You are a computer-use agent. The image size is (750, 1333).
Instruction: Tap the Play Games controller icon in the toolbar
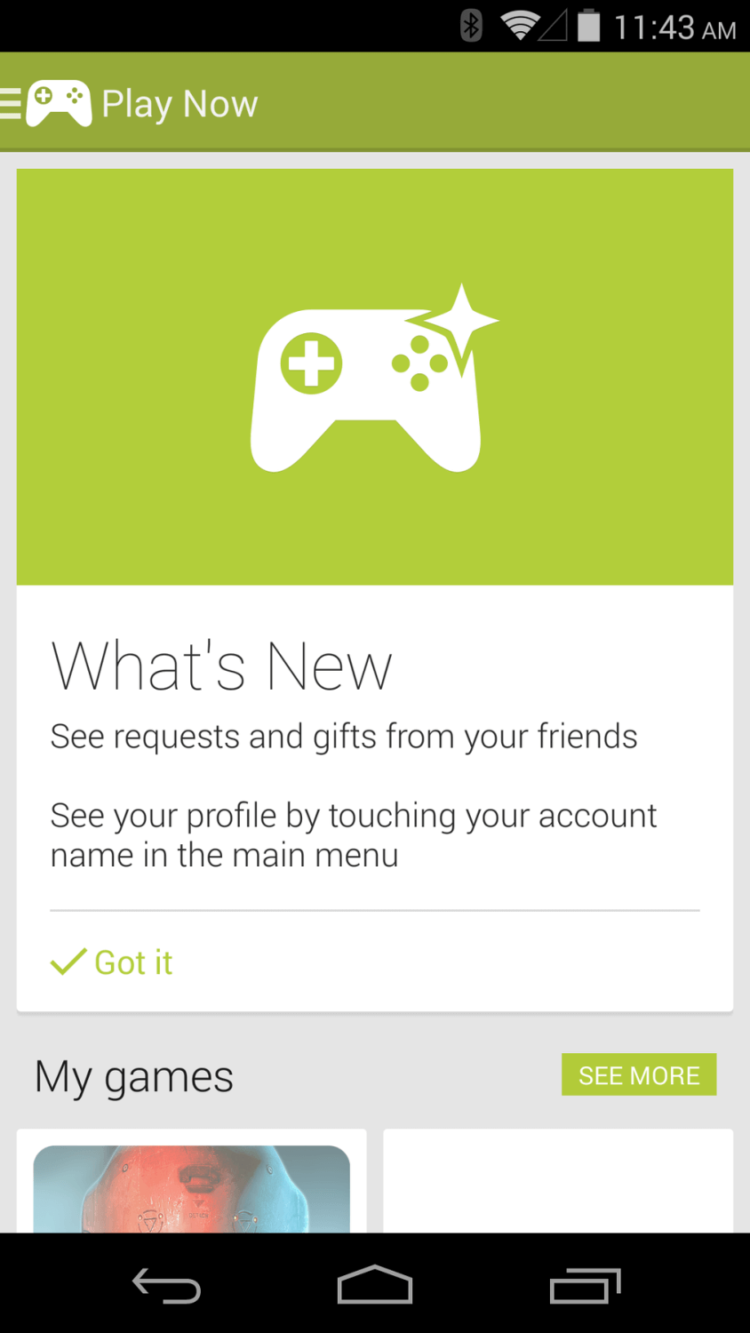coord(60,101)
